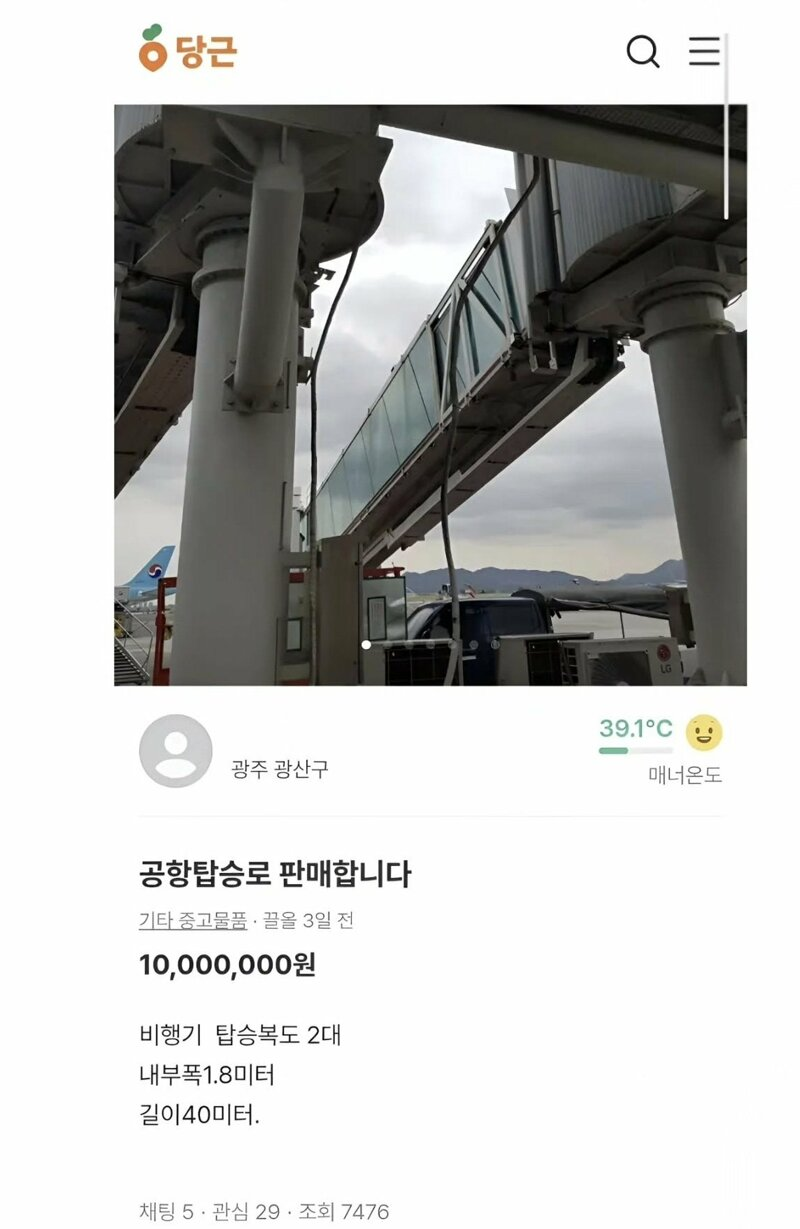The image size is (800, 1229).
Task: Go to the 당근 home logo
Action: (188, 50)
